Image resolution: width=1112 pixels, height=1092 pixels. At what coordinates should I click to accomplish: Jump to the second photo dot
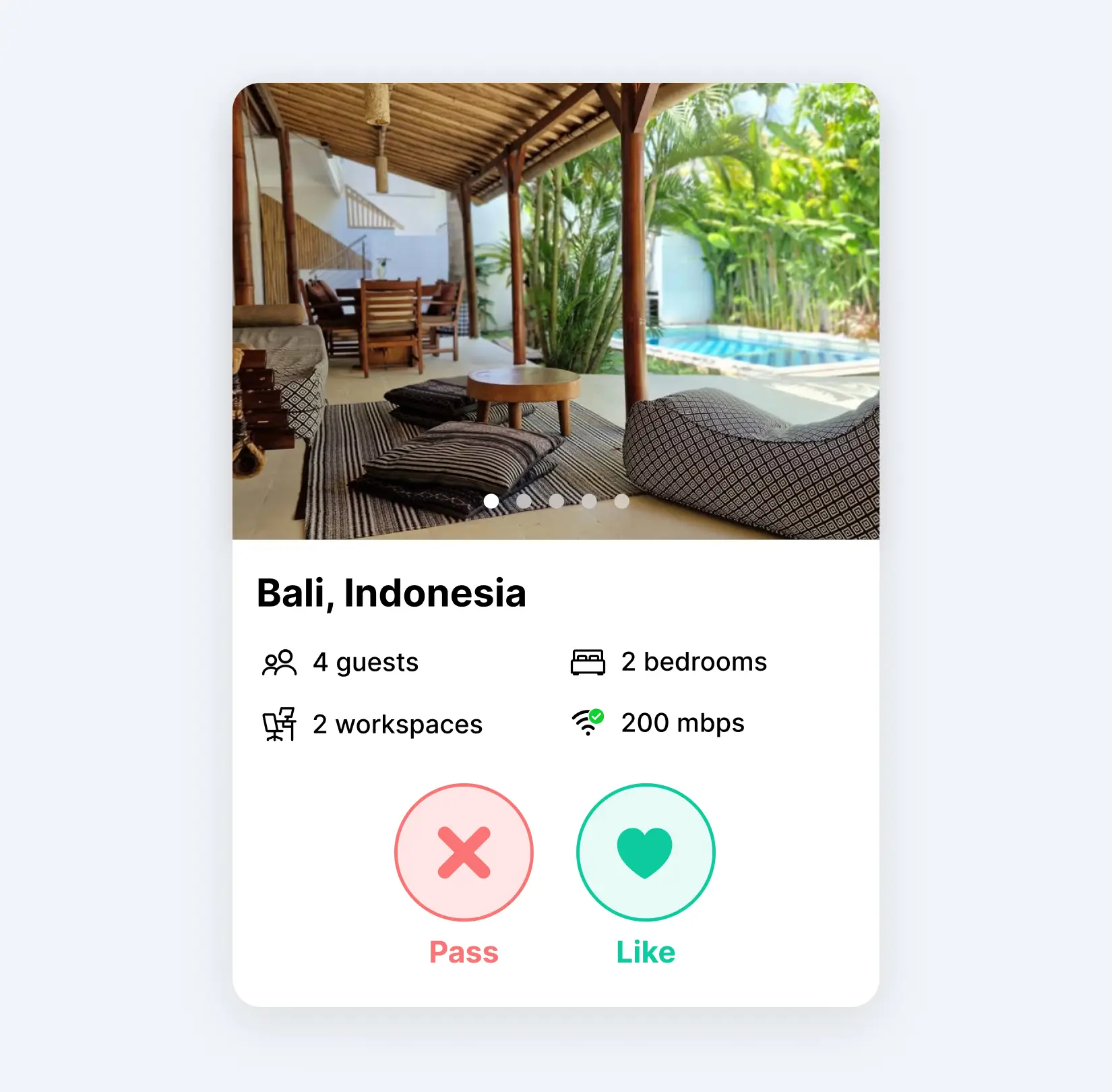524,501
